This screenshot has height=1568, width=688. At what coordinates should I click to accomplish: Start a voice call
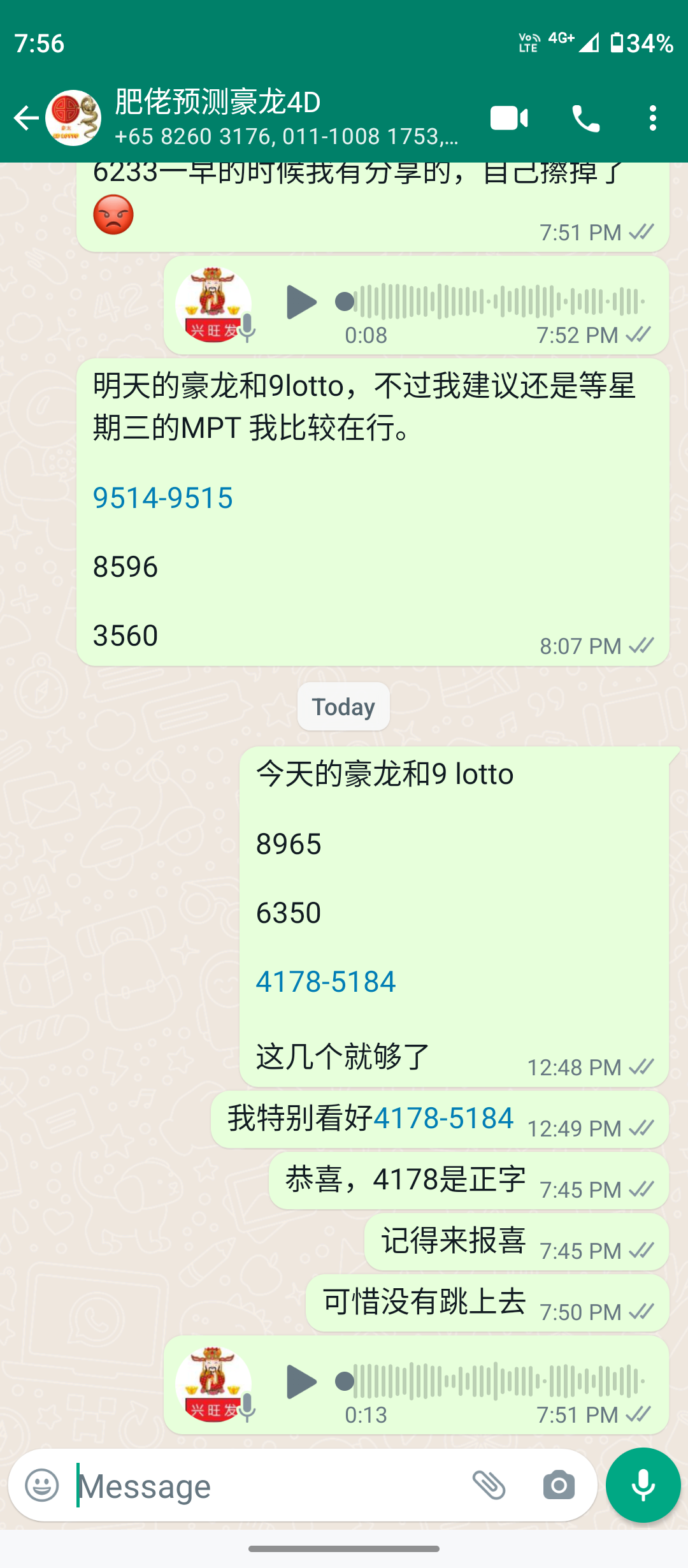tap(585, 119)
